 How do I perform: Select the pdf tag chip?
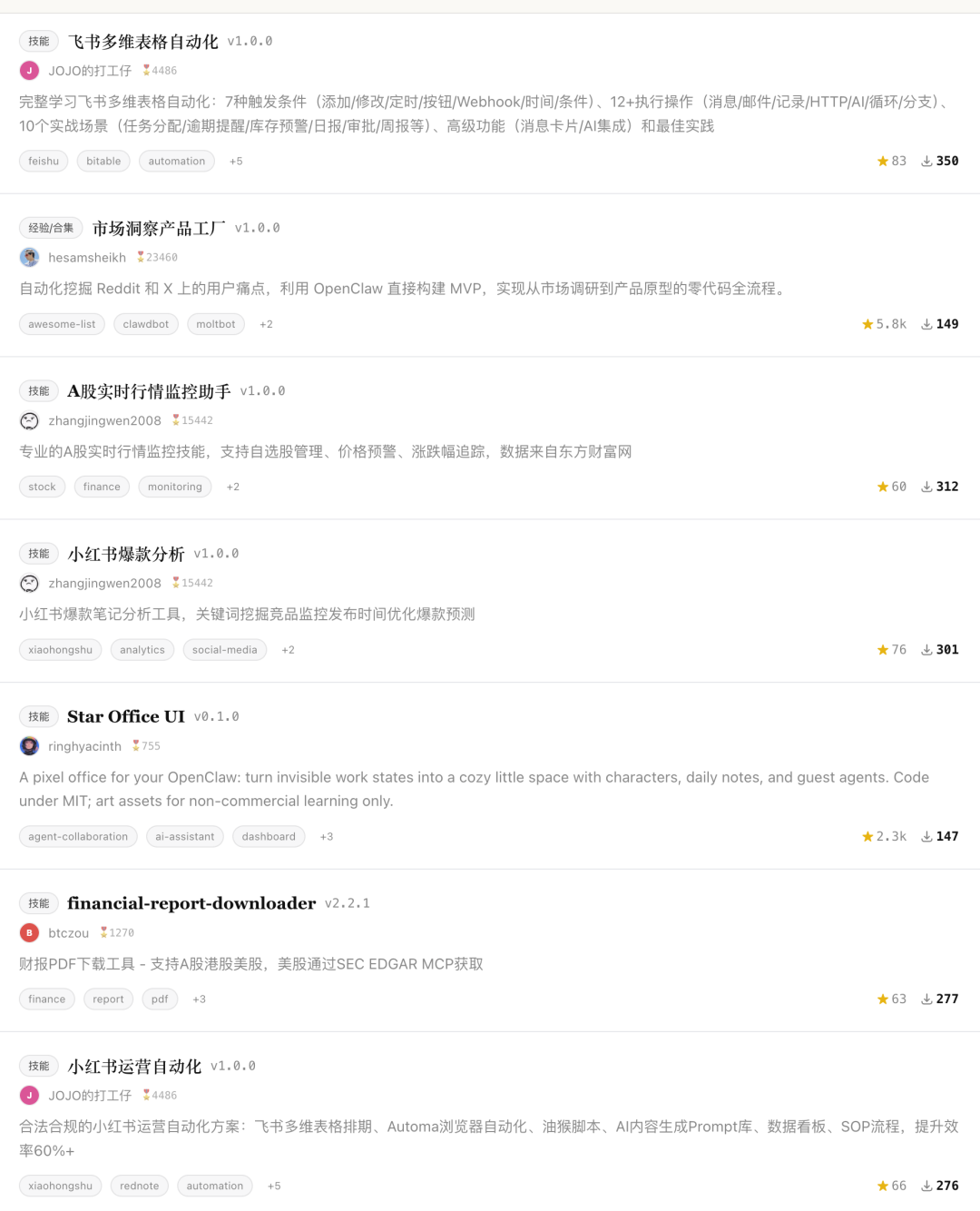[160, 999]
